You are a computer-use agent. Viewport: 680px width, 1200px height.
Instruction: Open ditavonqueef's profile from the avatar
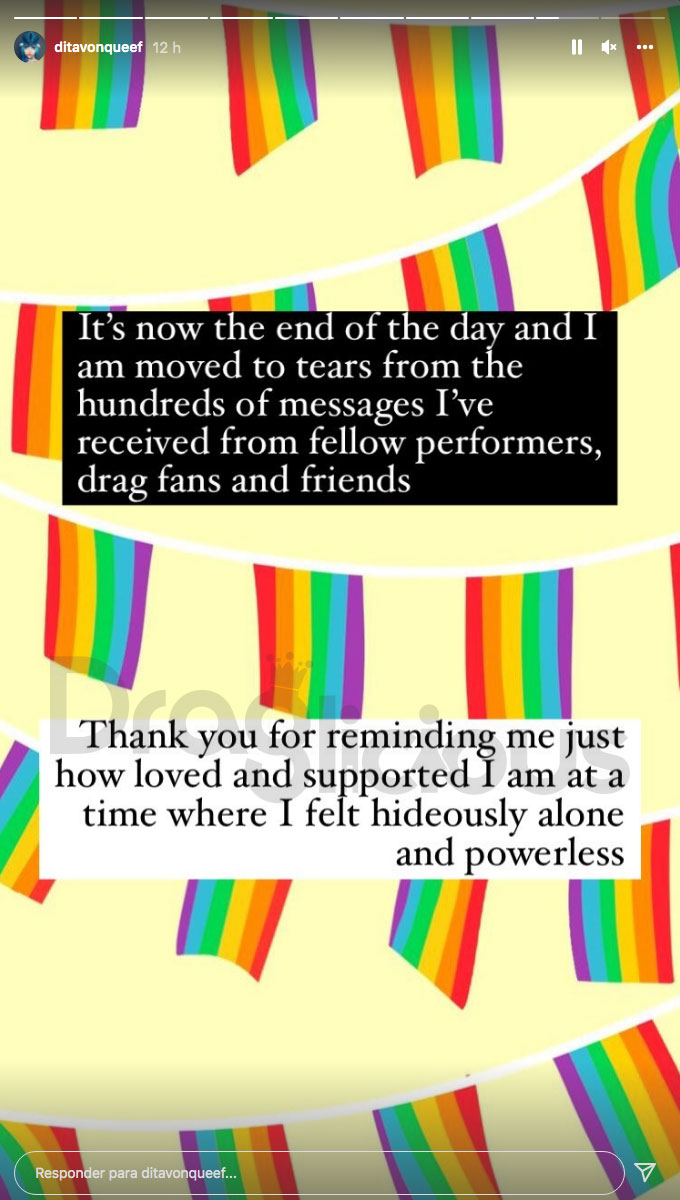30,47
